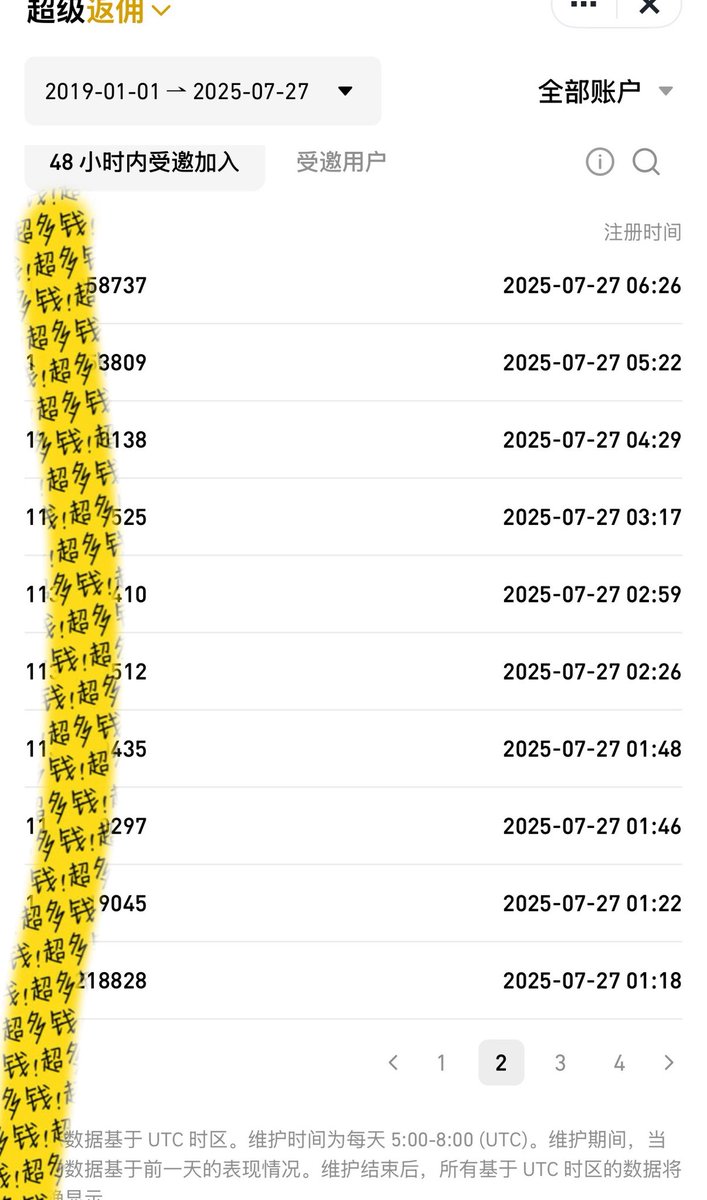This screenshot has height=1200, width=707.
Task: Open the date range picker 2019-01-01 → 2025-07-27
Action: pyautogui.click(x=203, y=91)
